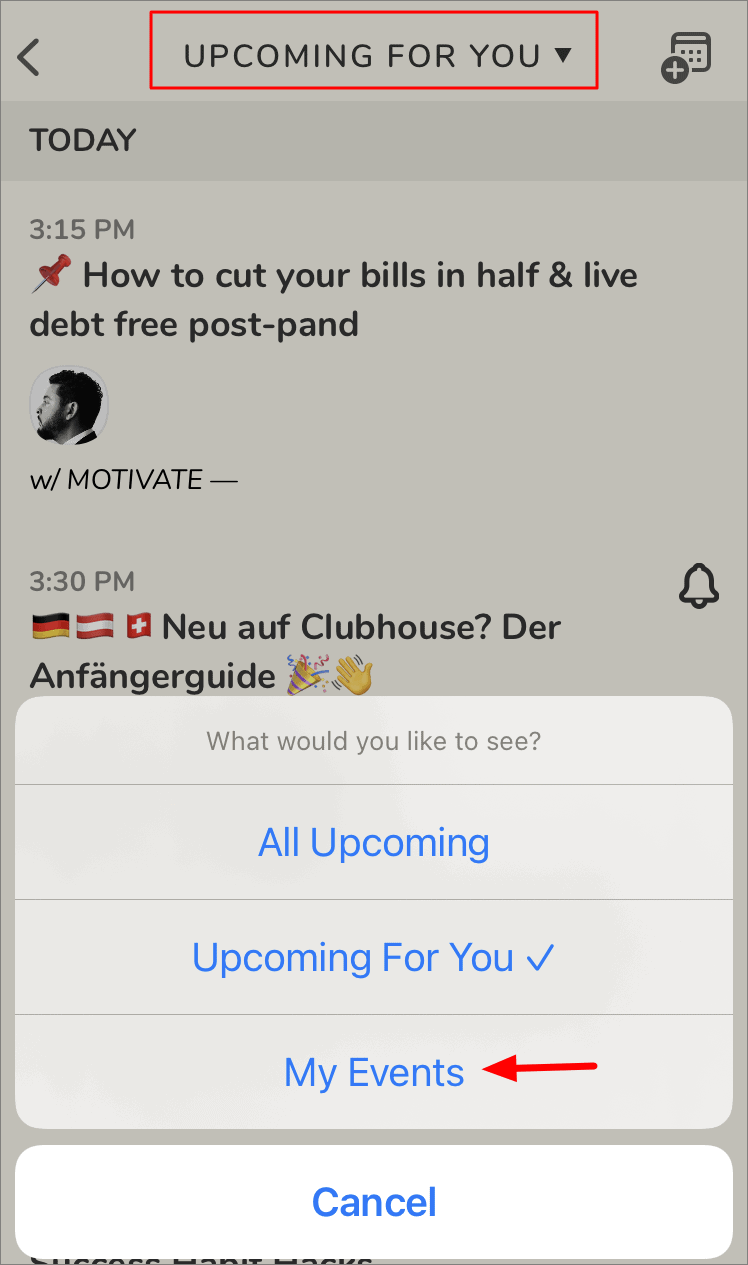Toggle the bell for the Anfängerguide event
This screenshot has width=748, height=1265.
click(x=698, y=585)
